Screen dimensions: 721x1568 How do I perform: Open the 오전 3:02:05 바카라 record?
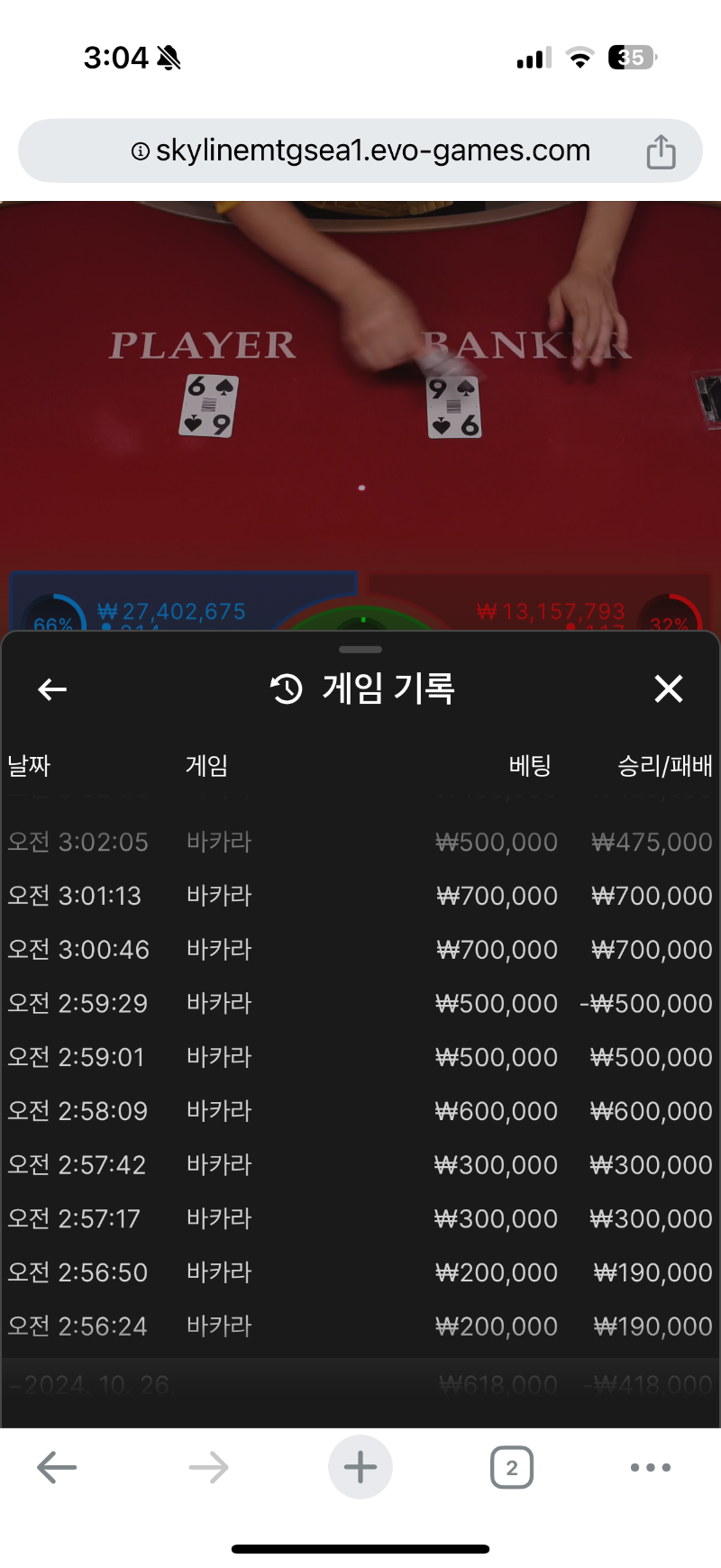click(360, 842)
